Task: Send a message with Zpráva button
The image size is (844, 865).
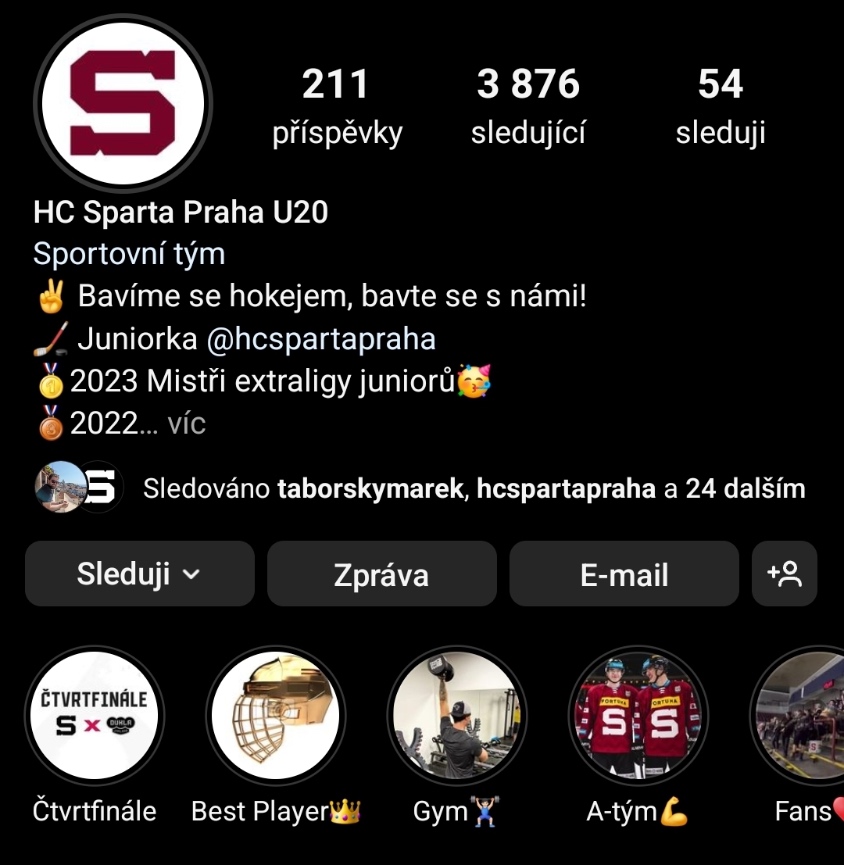Action: click(381, 574)
